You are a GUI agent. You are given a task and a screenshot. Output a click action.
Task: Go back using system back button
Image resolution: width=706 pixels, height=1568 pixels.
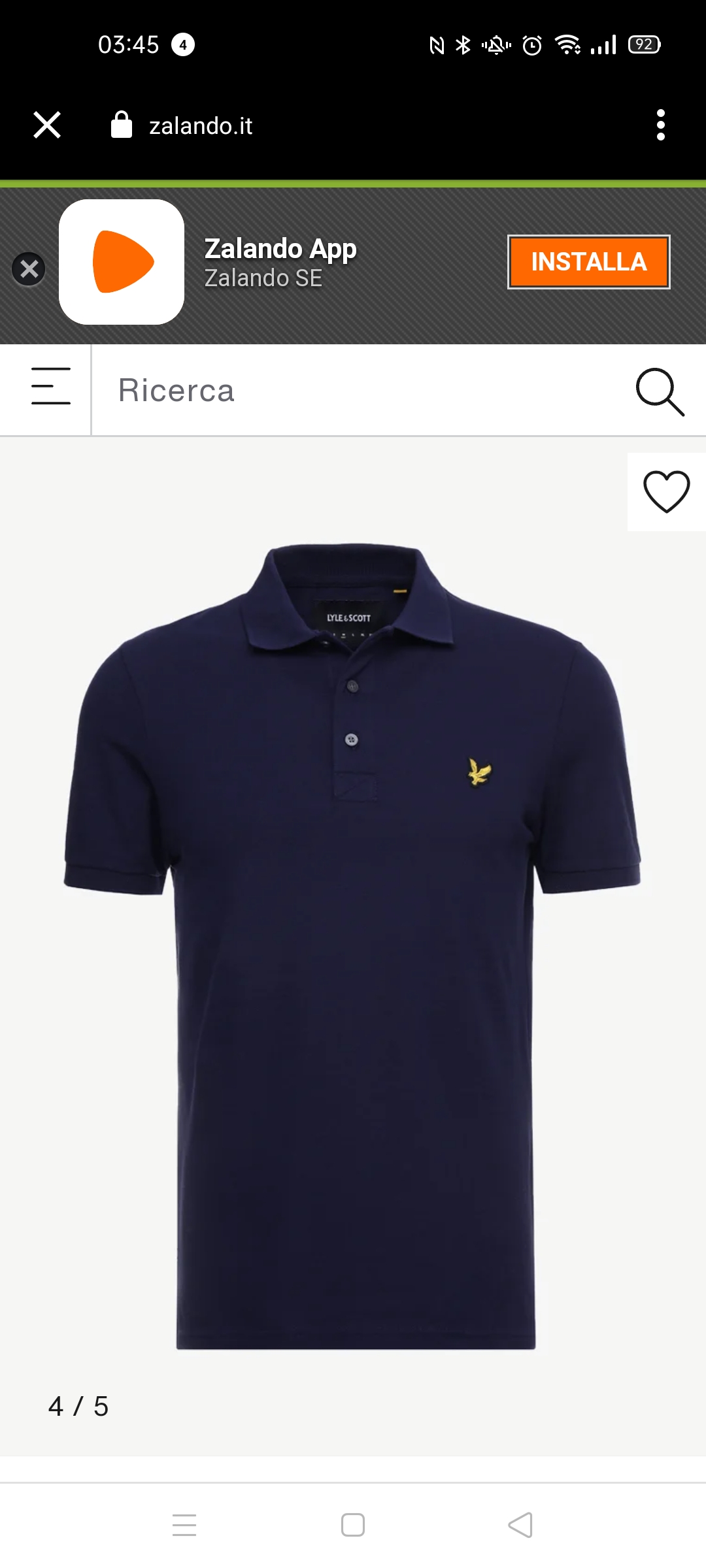pyautogui.click(x=521, y=1525)
